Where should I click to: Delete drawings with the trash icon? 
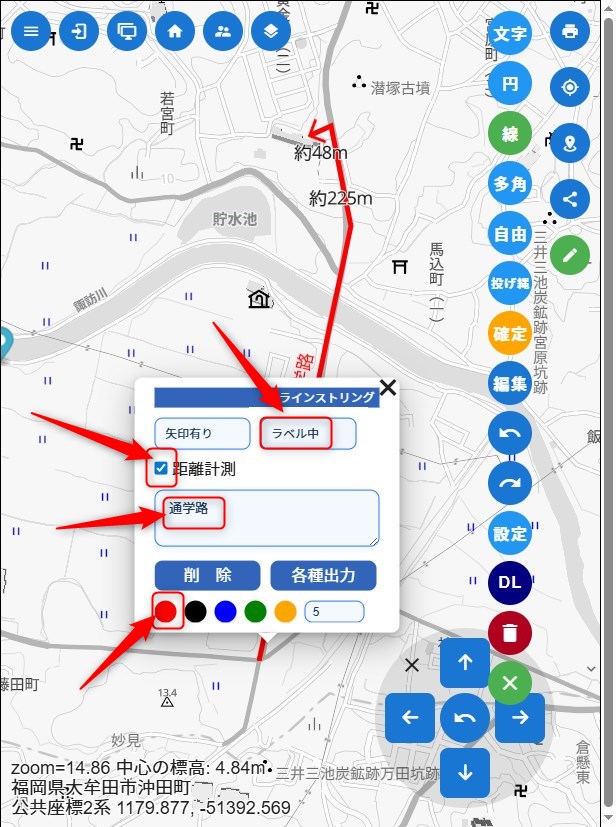510,633
